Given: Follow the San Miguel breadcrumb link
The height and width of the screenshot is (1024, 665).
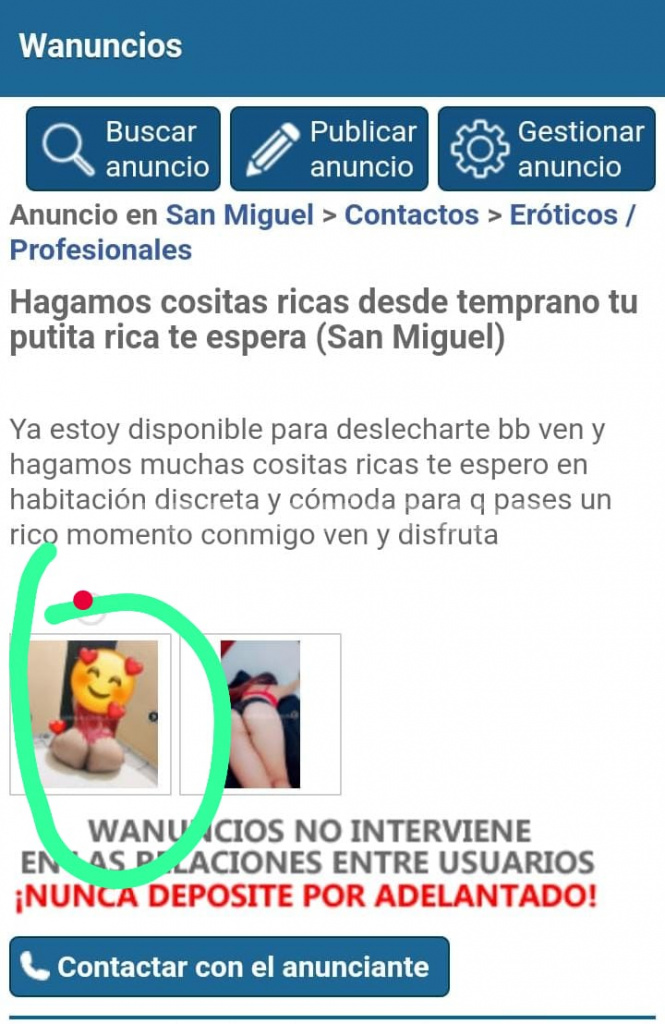Looking at the screenshot, I should (x=240, y=215).
